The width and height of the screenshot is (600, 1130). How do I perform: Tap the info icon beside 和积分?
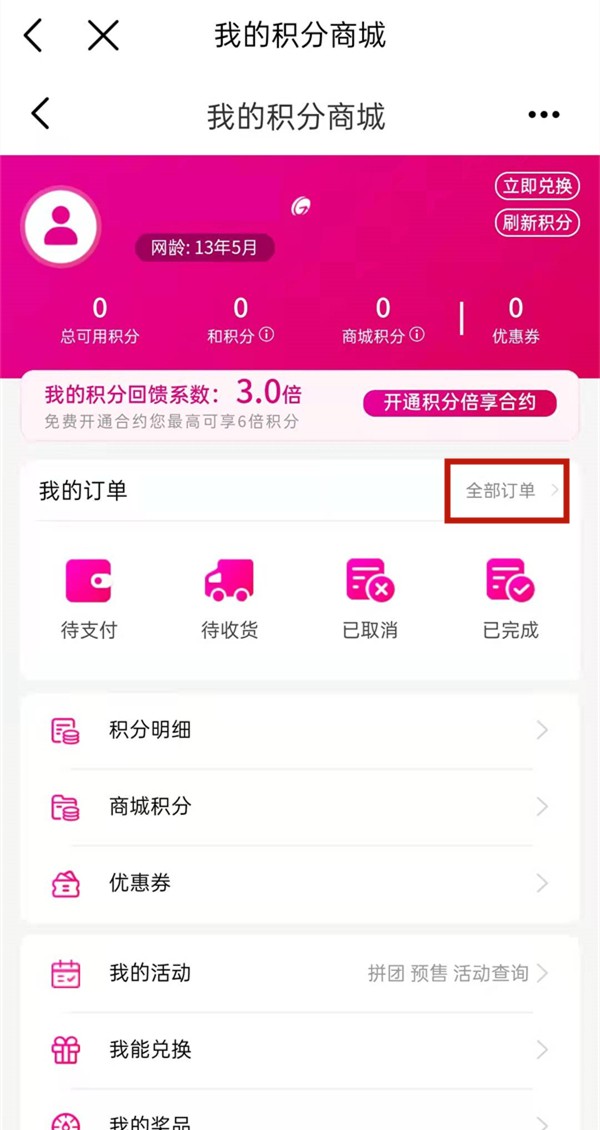pyautogui.click(x=266, y=336)
